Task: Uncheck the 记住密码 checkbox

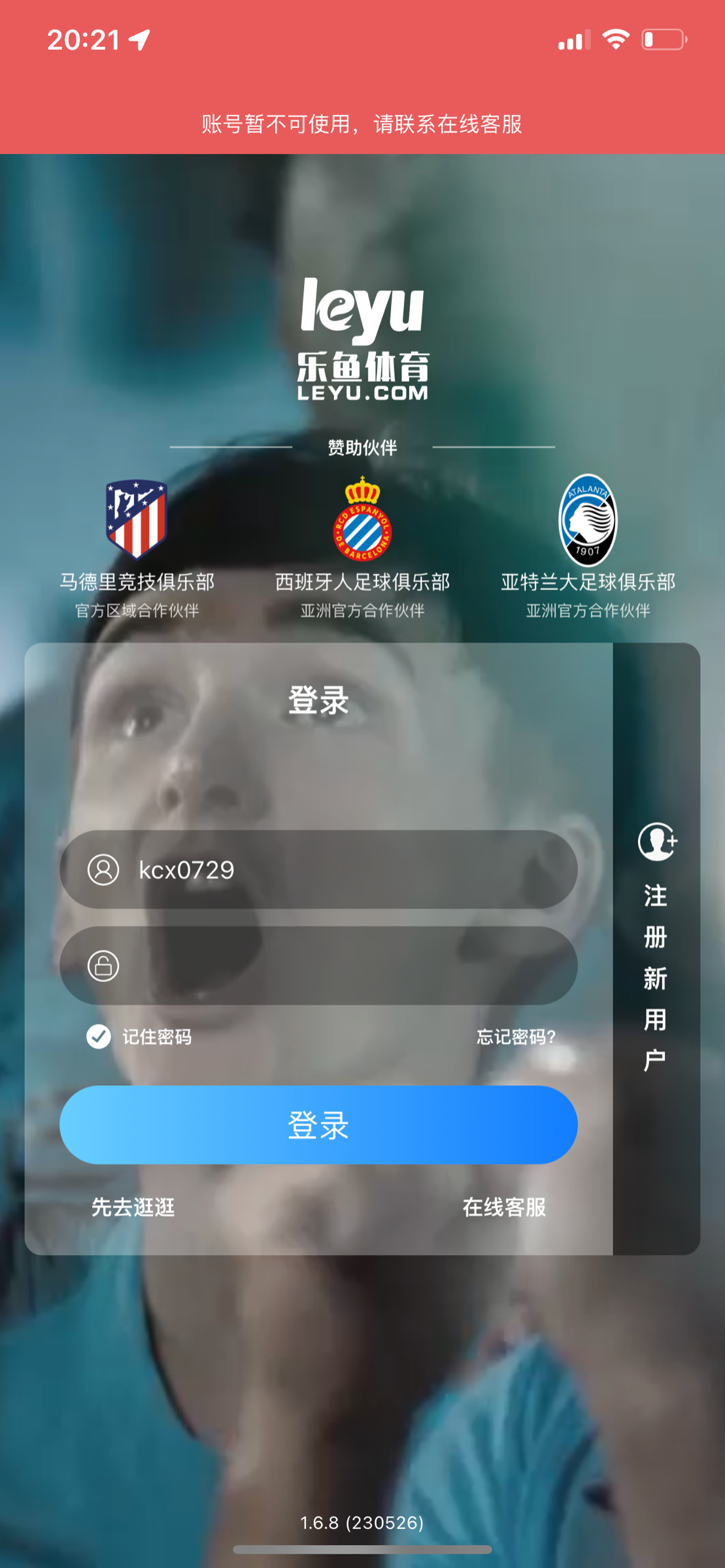Action: [x=99, y=1036]
